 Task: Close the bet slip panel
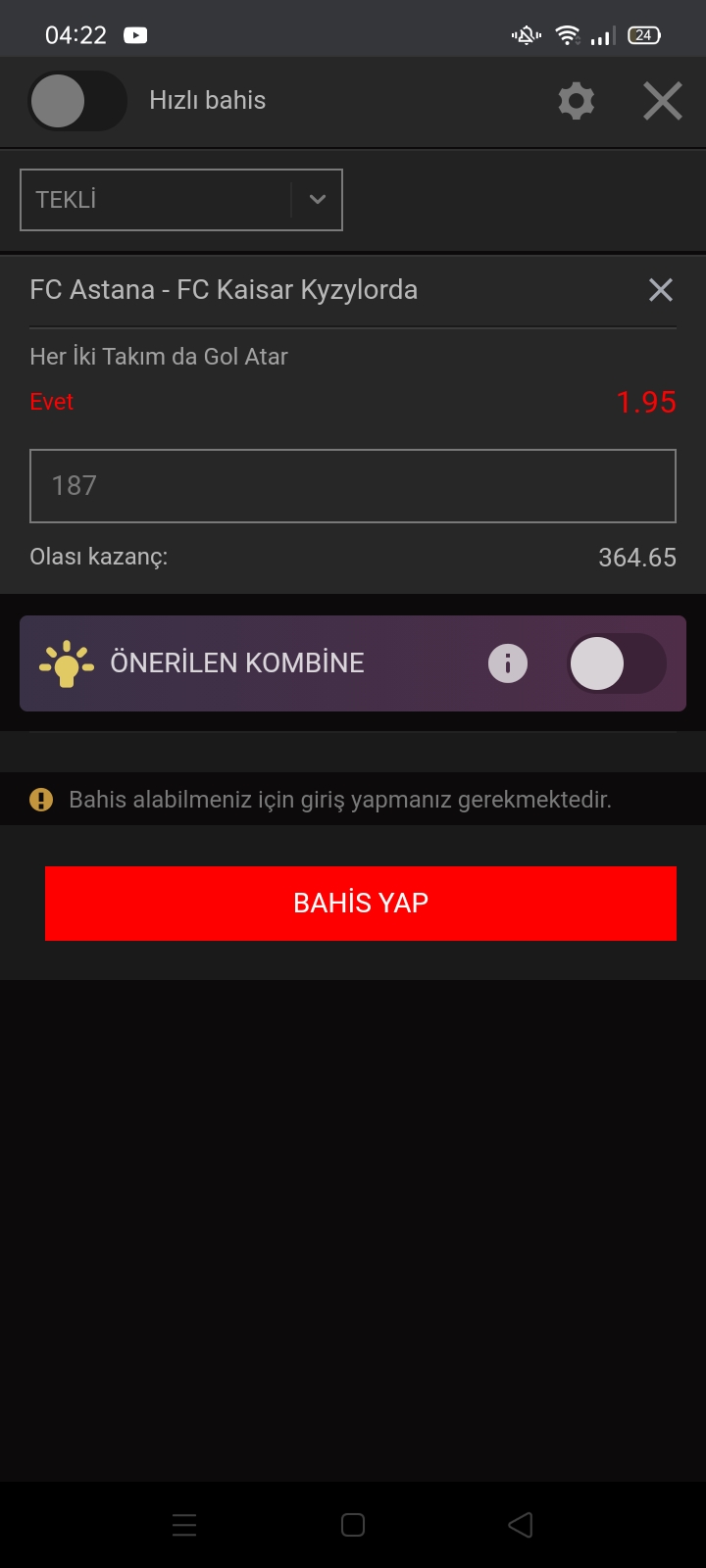[663, 101]
